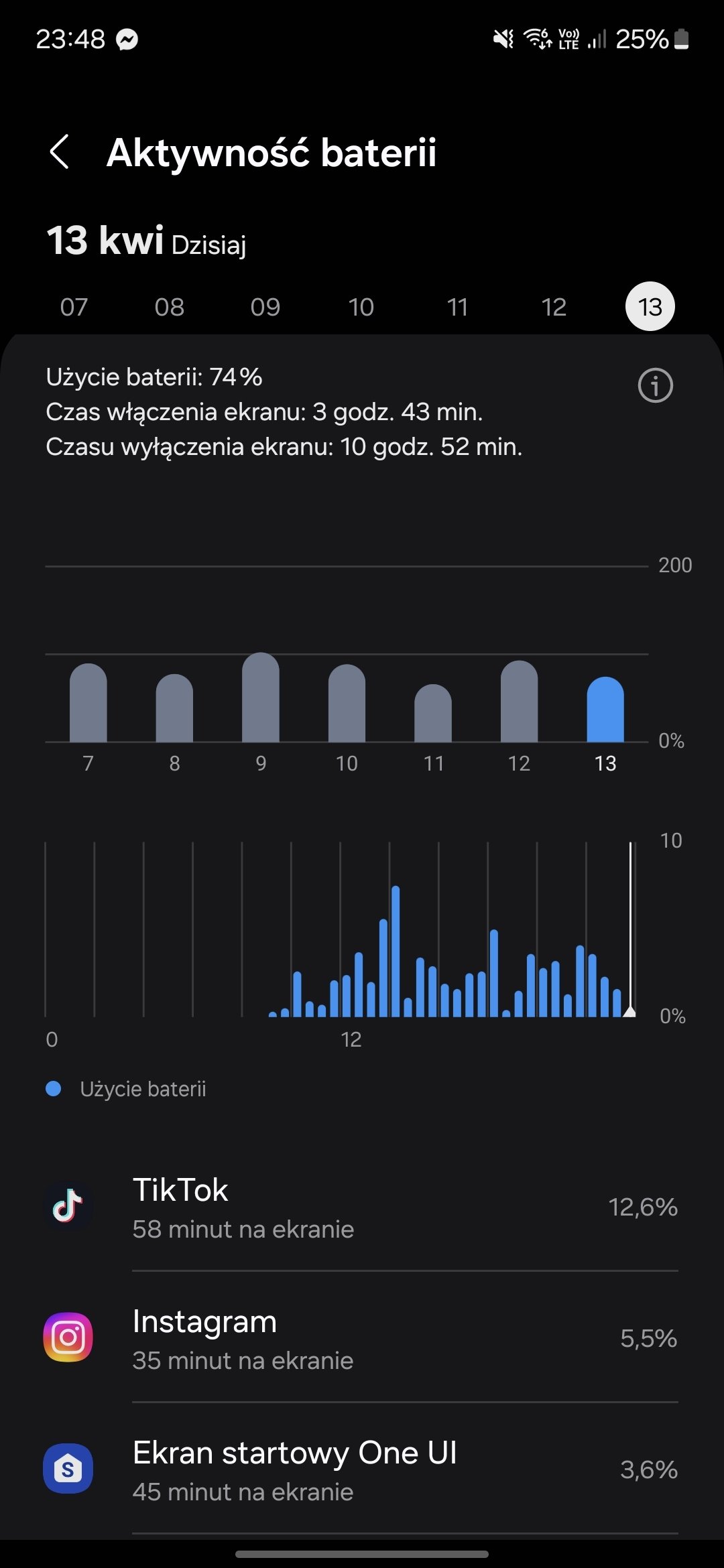Open Instagram battery usage details
This screenshot has width=724, height=1568.
(x=362, y=1338)
